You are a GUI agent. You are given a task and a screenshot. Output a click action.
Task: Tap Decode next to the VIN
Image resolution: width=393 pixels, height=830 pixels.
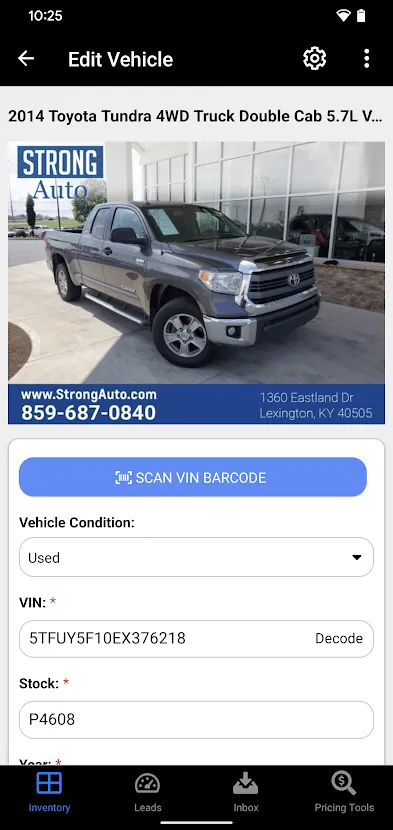point(339,638)
